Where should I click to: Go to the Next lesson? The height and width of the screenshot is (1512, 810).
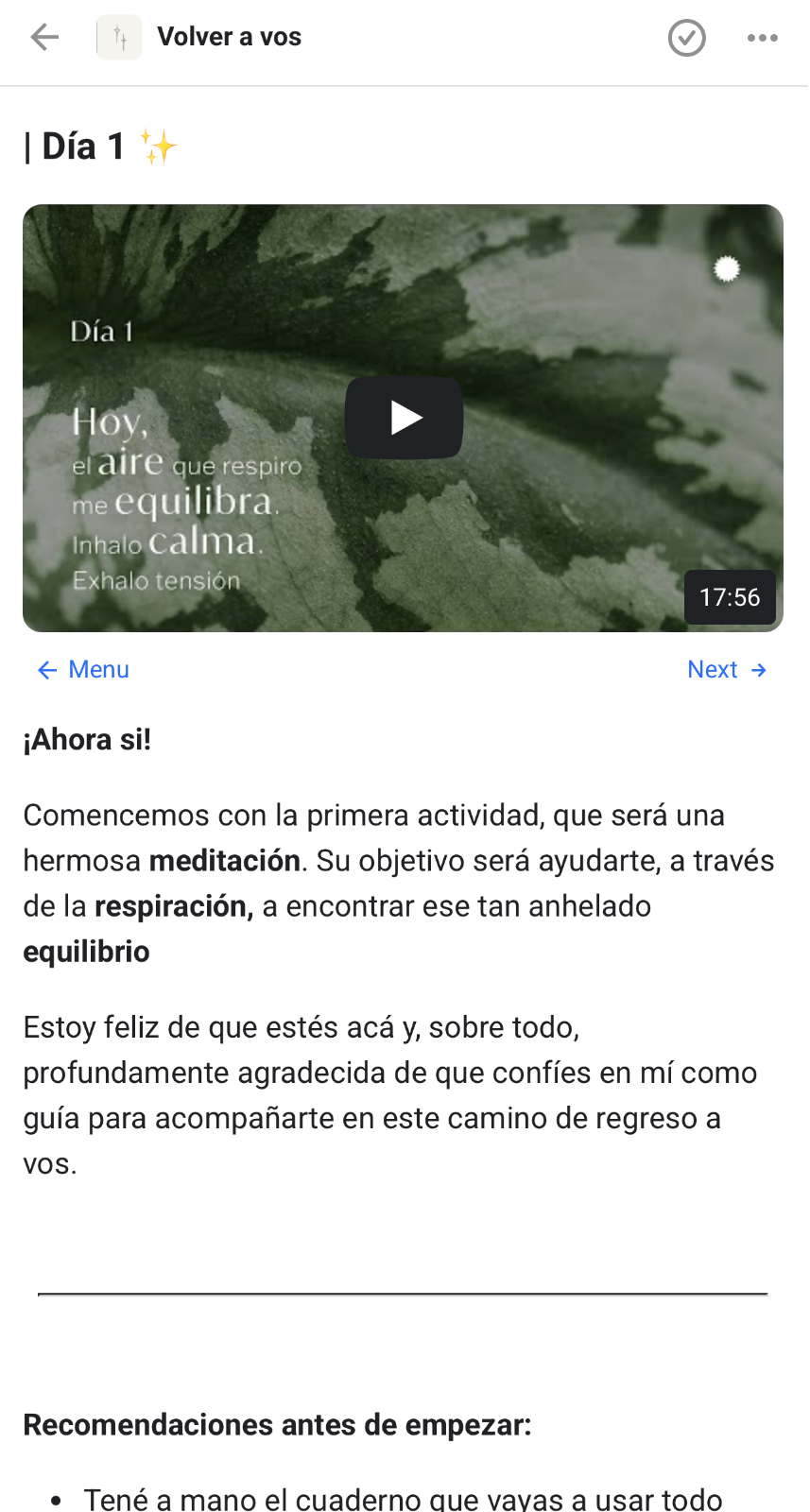click(727, 670)
